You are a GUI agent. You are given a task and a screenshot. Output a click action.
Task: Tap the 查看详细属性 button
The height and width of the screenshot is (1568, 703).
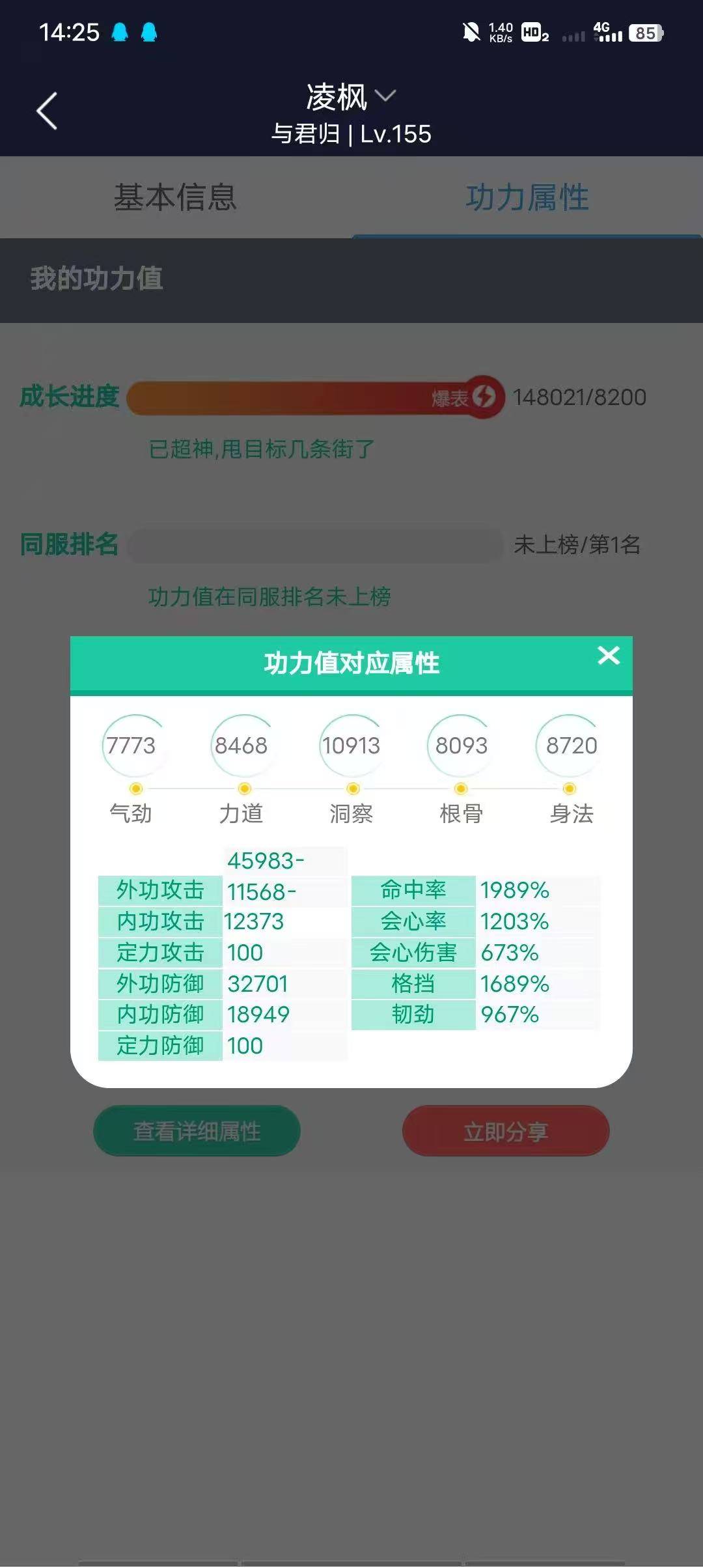click(x=197, y=1131)
